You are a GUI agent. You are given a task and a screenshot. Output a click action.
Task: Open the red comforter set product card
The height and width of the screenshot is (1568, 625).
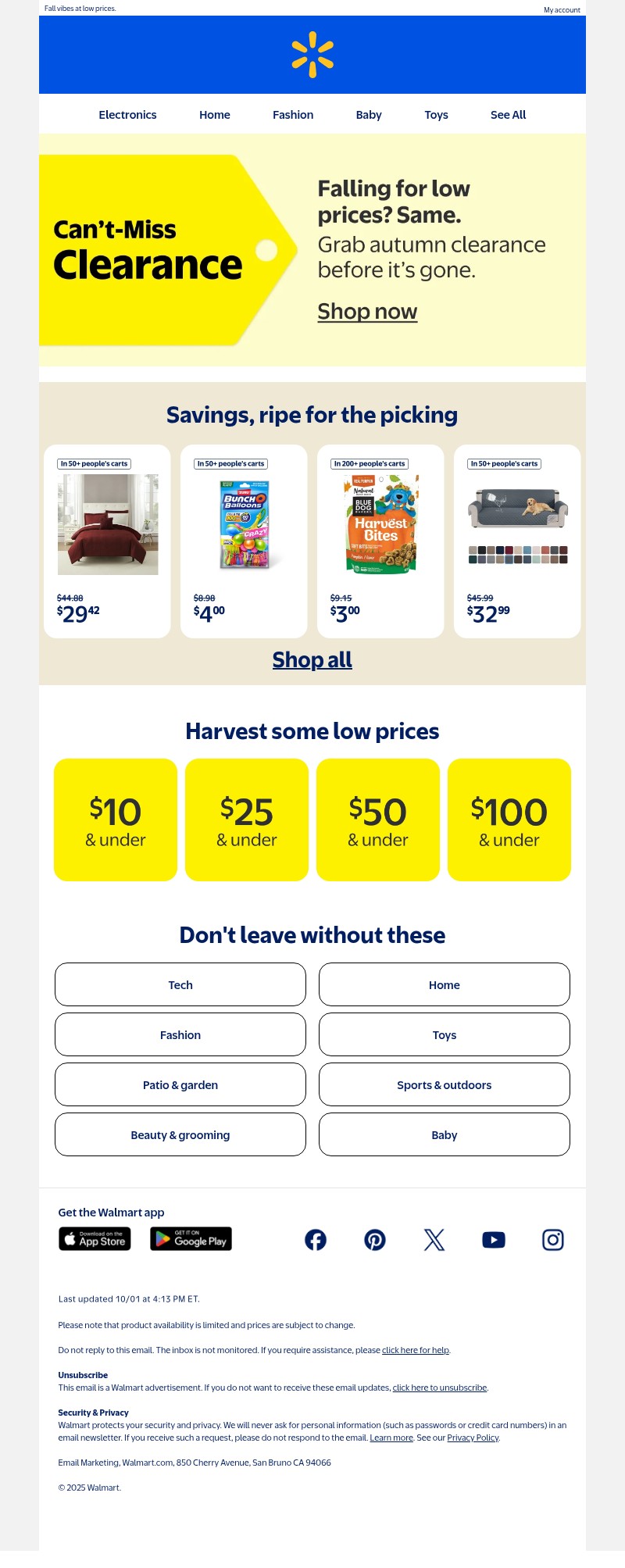107,541
